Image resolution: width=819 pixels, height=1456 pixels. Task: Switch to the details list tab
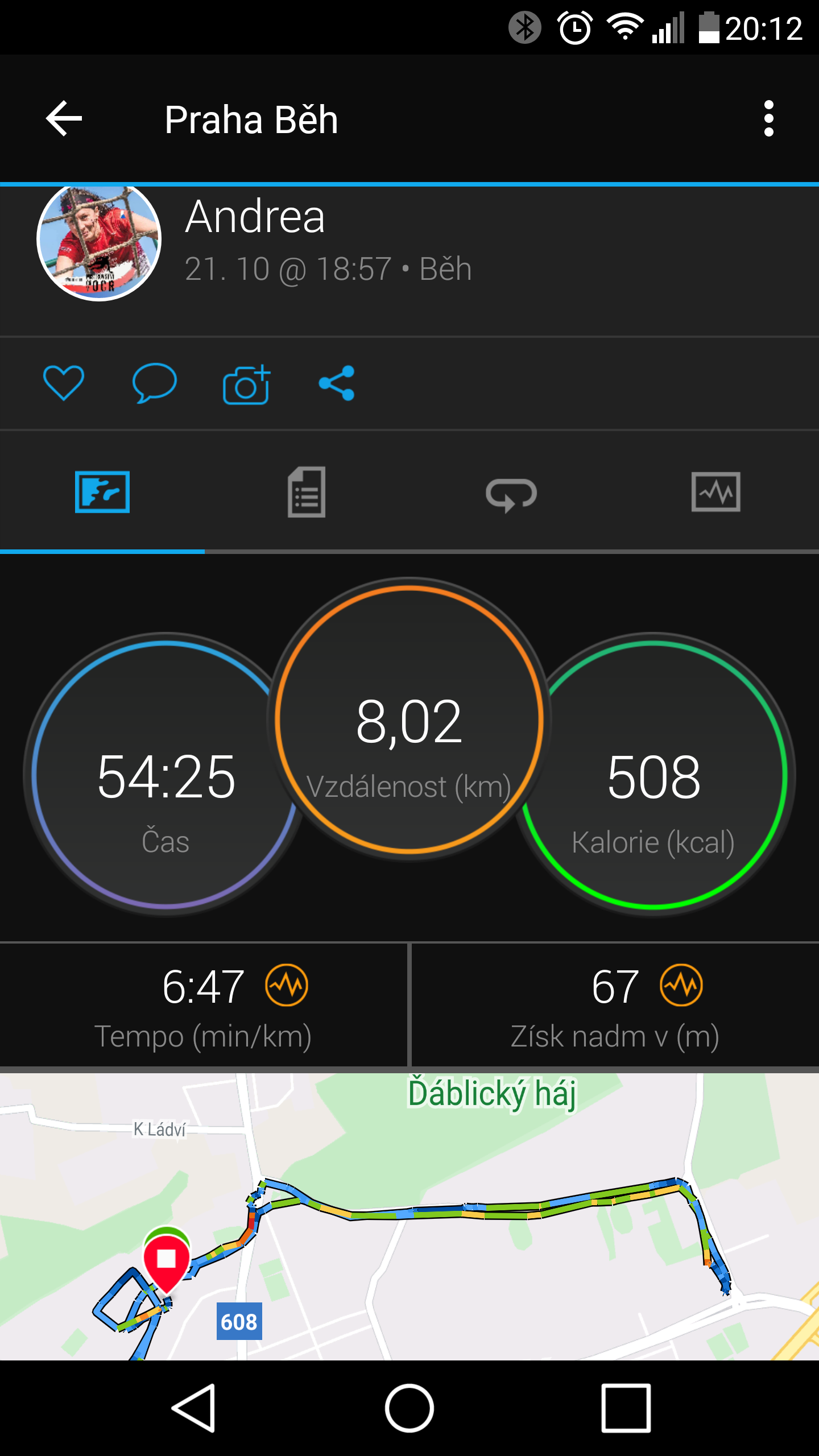click(307, 492)
